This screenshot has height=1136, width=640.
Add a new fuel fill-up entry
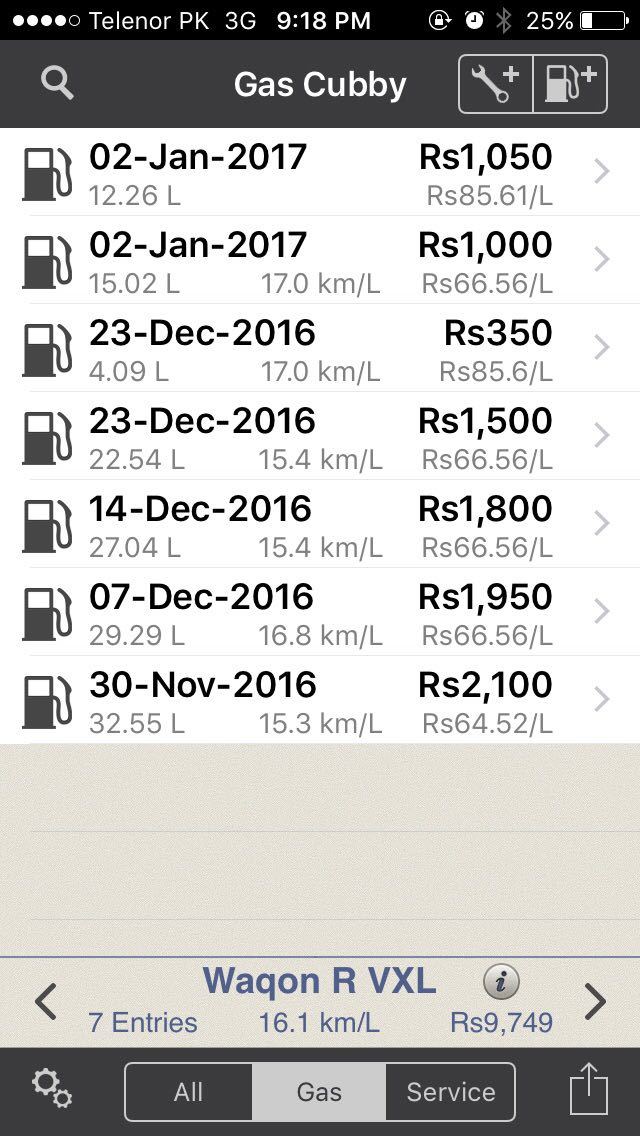point(570,84)
